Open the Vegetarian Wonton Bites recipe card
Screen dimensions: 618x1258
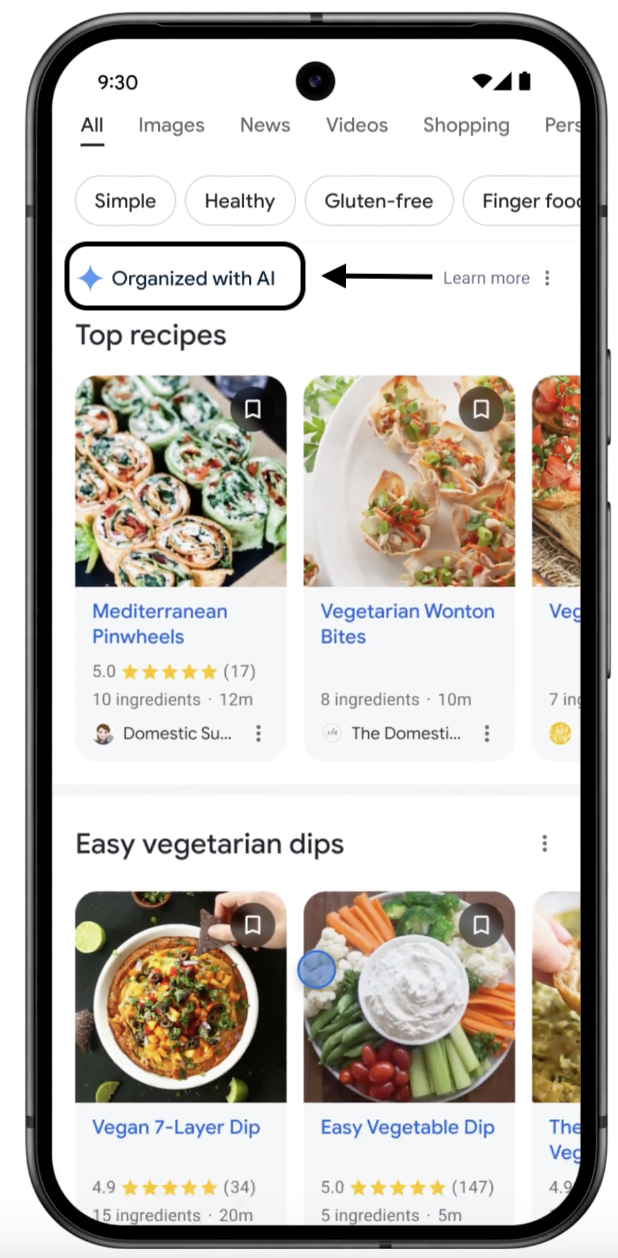(x=407, y=623)
